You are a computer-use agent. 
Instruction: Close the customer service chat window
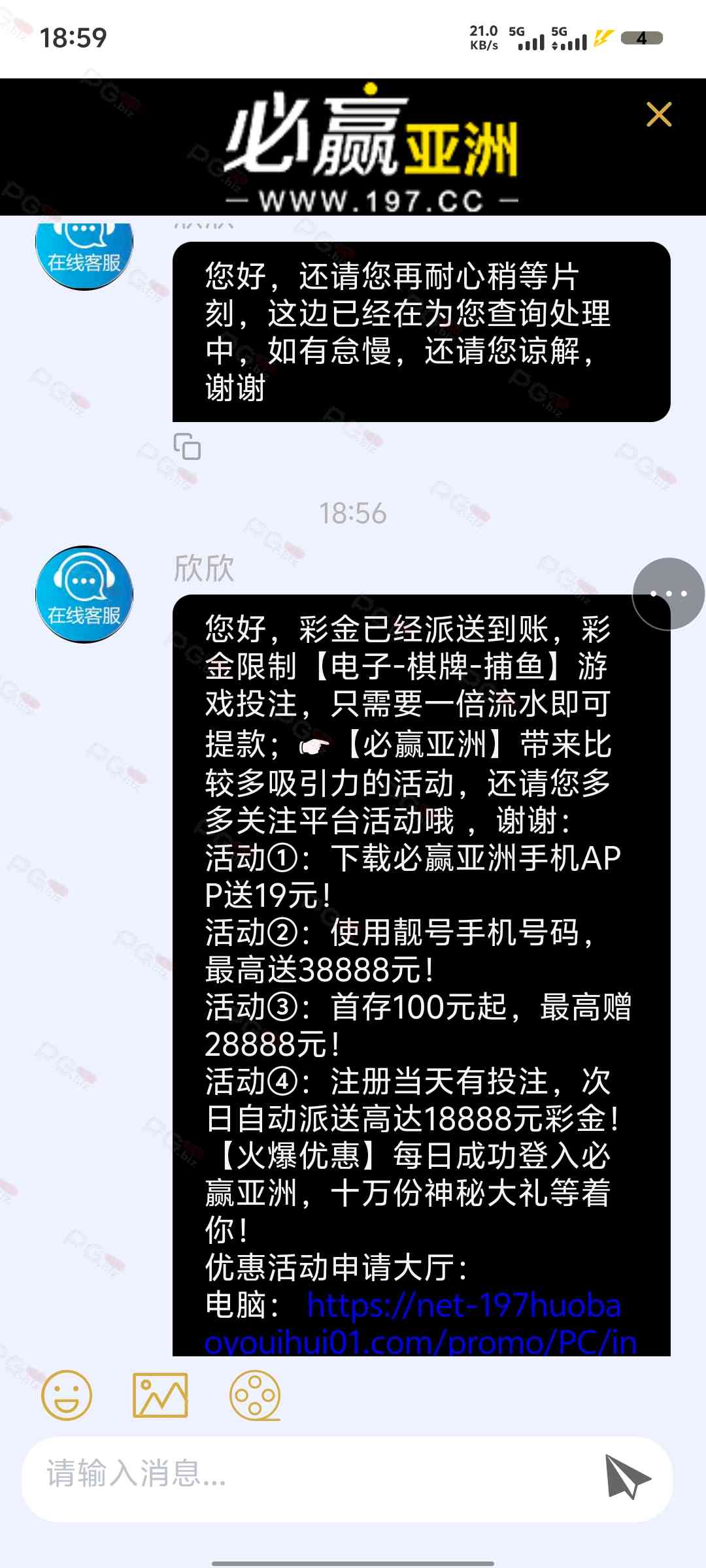658,114
